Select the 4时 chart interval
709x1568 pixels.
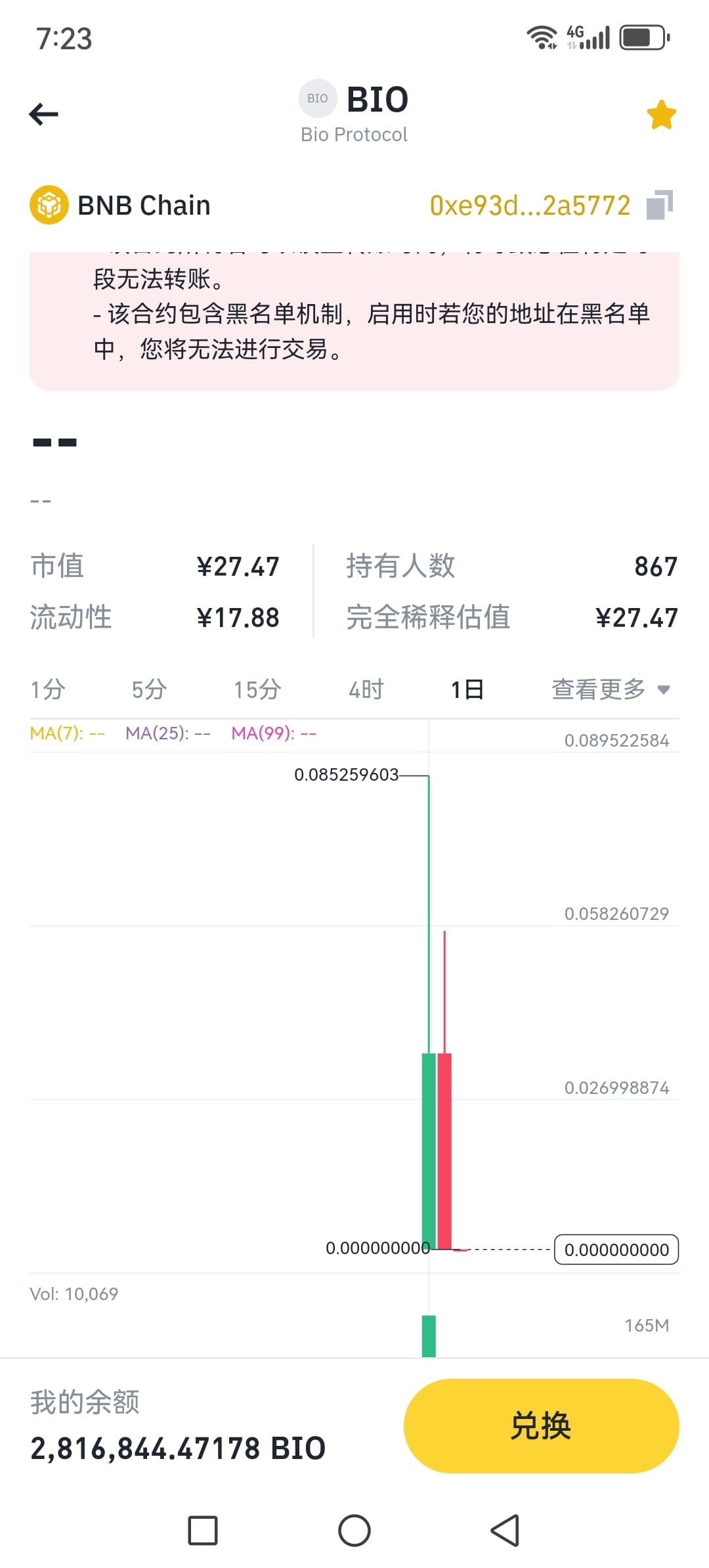(366, 689)
